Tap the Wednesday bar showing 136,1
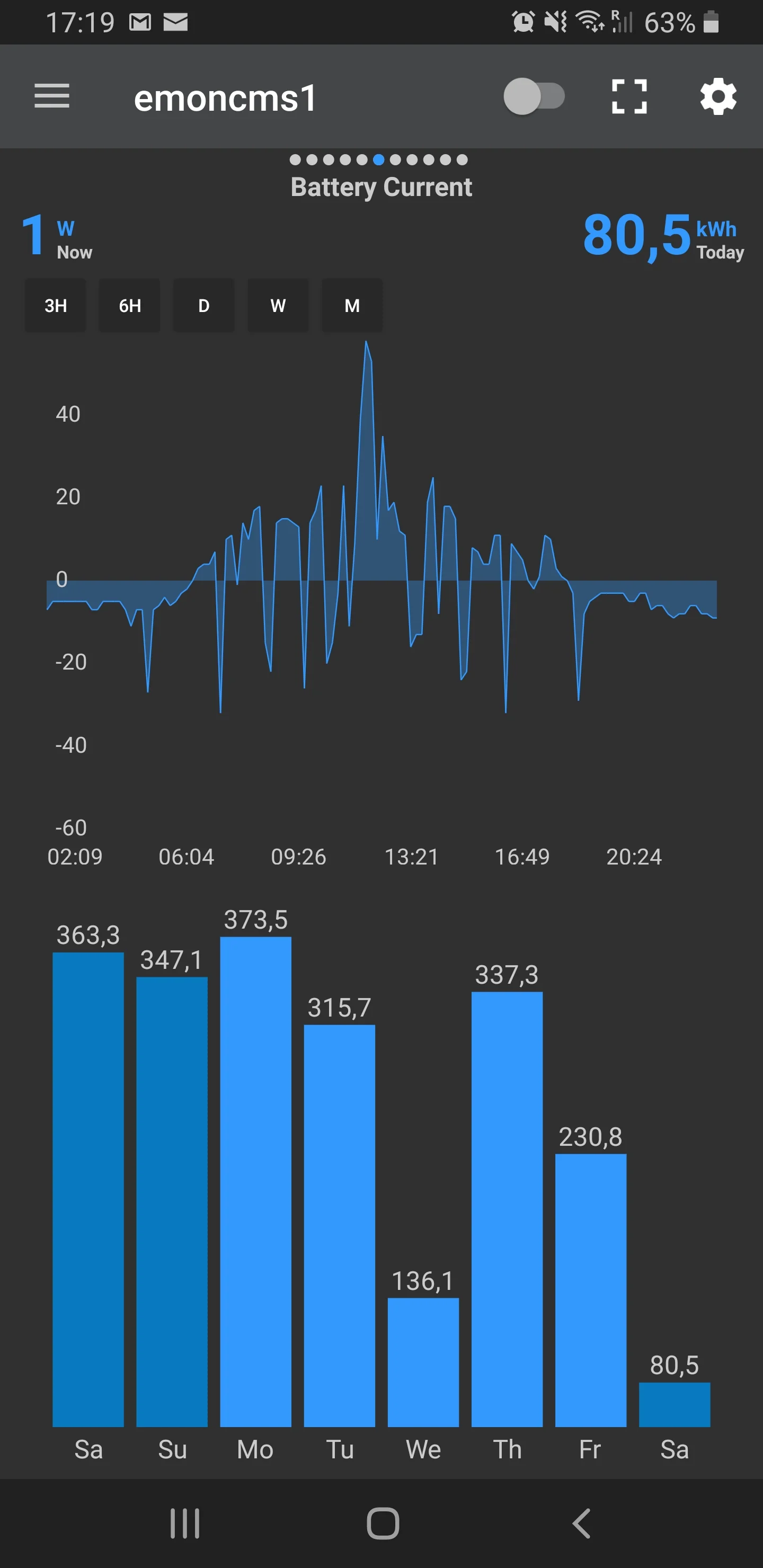The image size is (763, 1568). click(423, 1362)
